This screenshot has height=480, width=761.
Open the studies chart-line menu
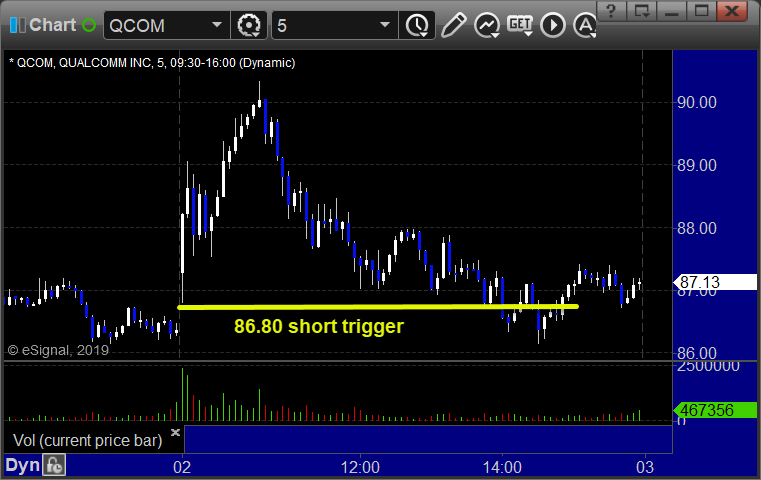click(x=487, y=23)
